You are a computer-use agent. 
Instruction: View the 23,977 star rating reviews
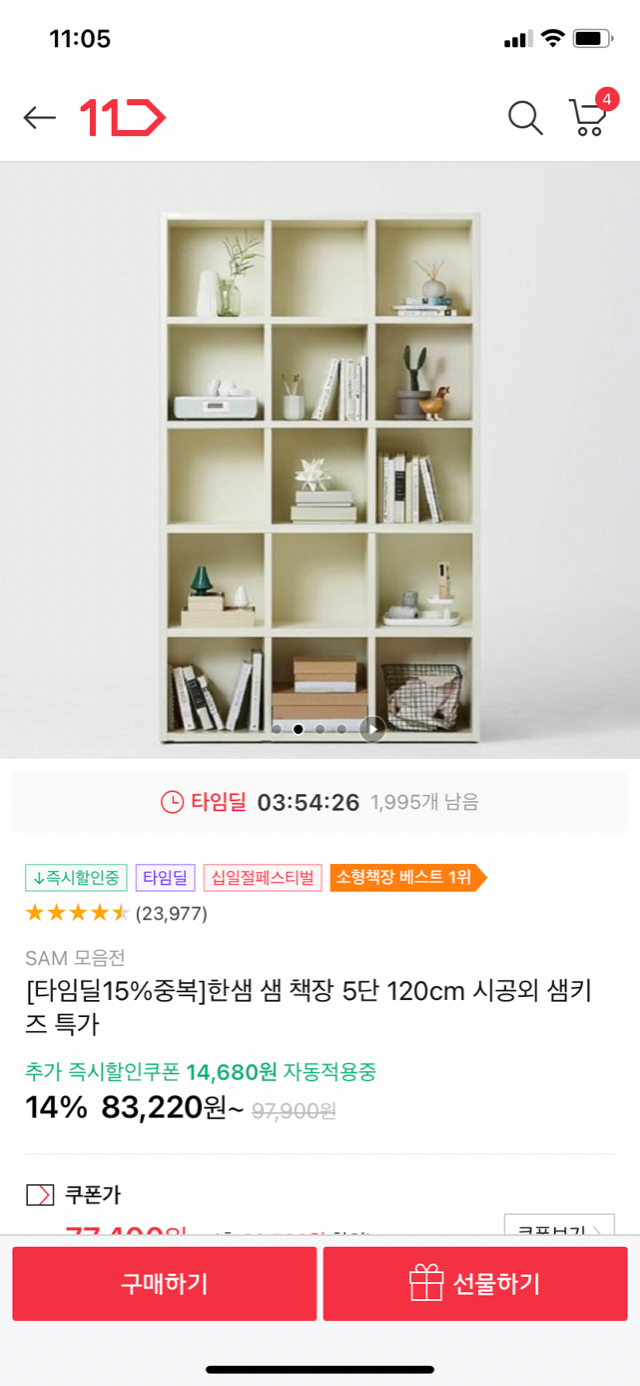116,912
